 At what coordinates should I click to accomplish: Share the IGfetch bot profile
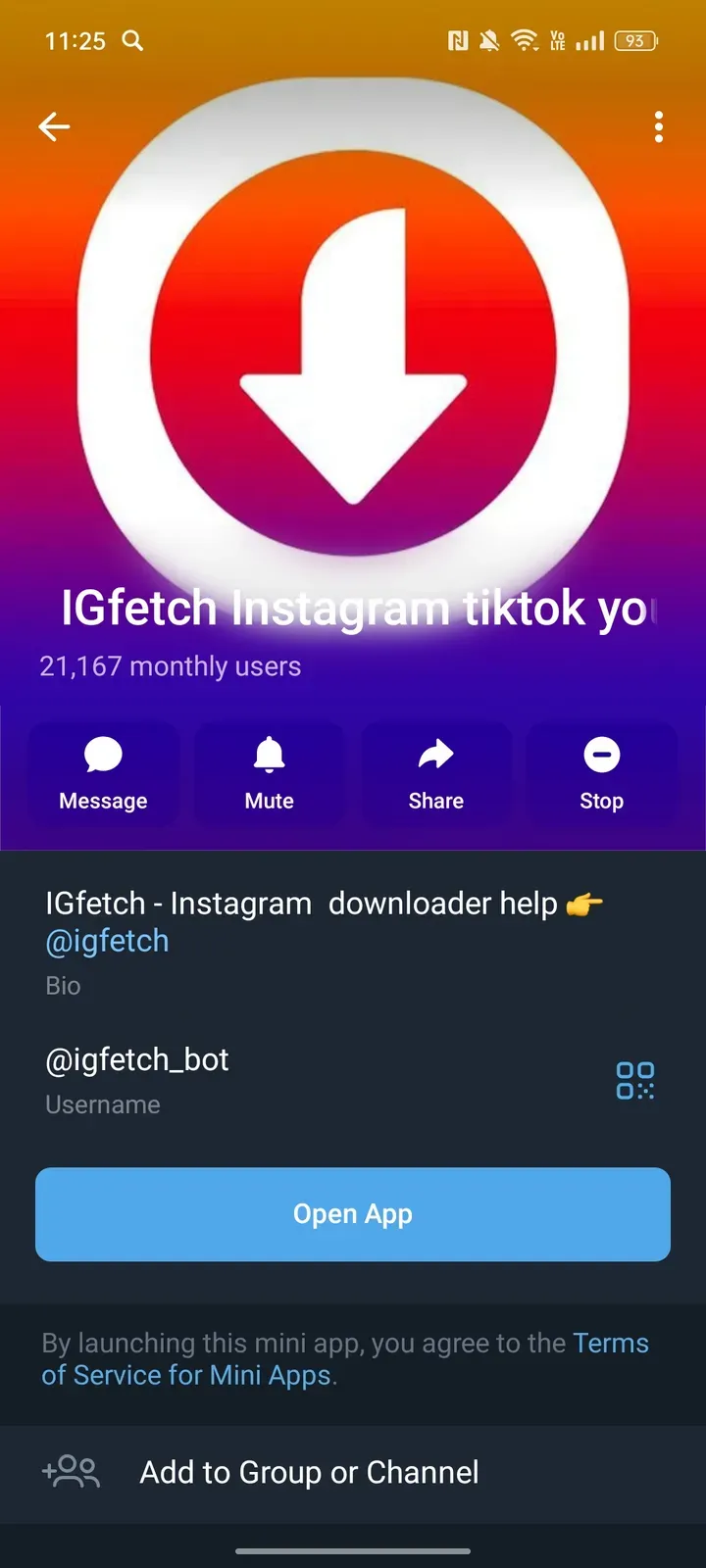[435, 773]
